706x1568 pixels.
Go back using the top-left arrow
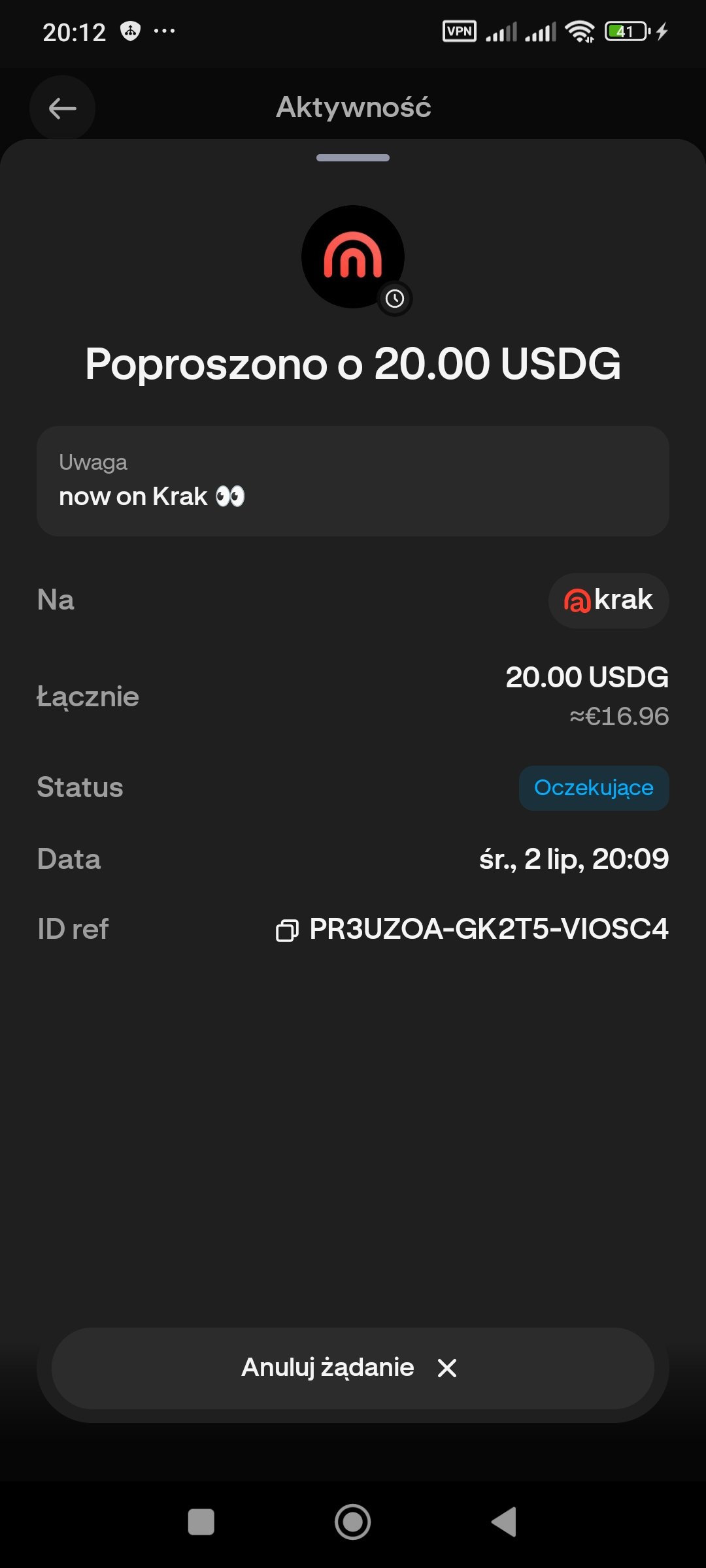pyautogui.click(x=62, y=108)
